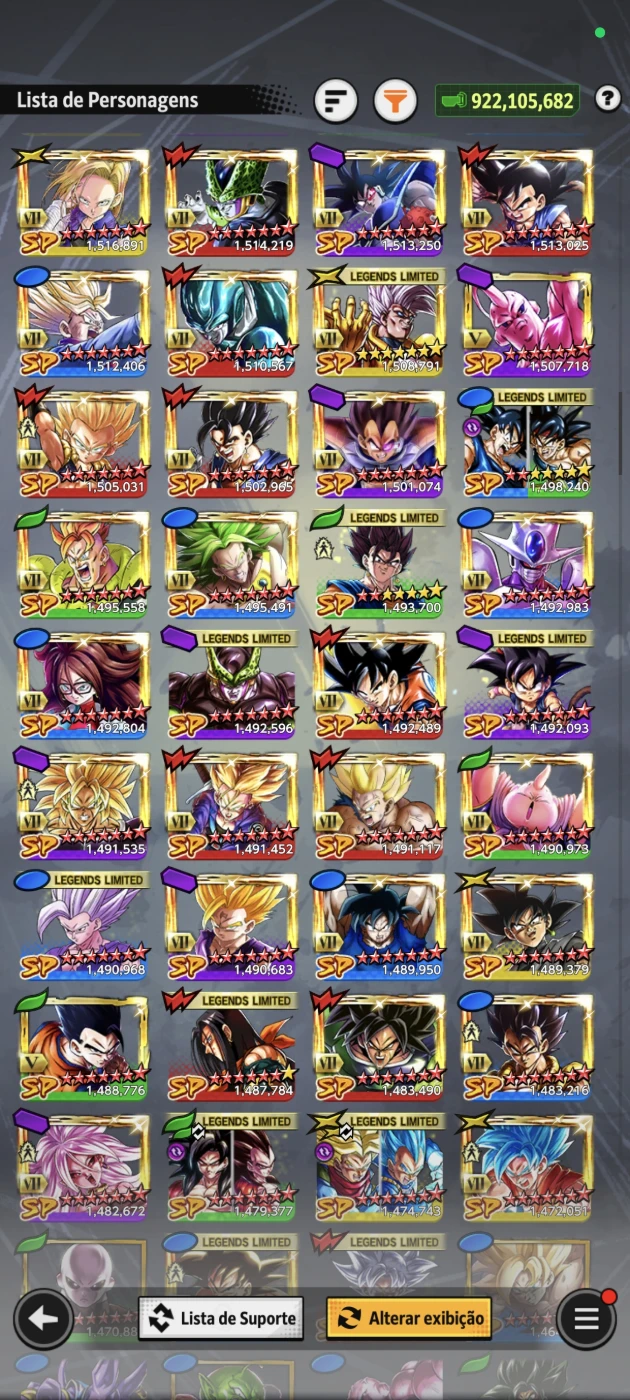Open the character filter icon
The width and height of the screenshot is (630, 1400).
pyautogui.click(x=395, y=101)
